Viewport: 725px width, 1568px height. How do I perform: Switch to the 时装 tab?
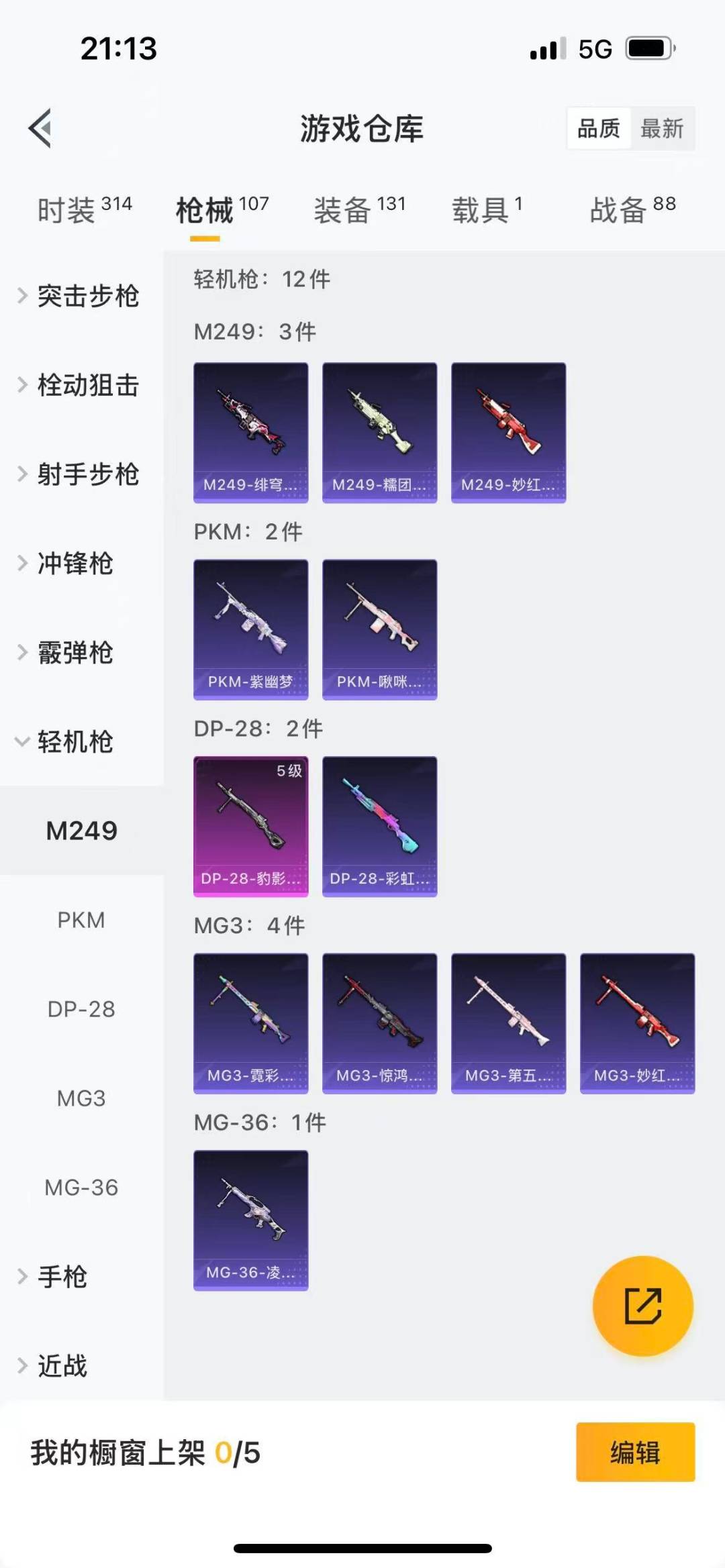(x=85, y=210)
